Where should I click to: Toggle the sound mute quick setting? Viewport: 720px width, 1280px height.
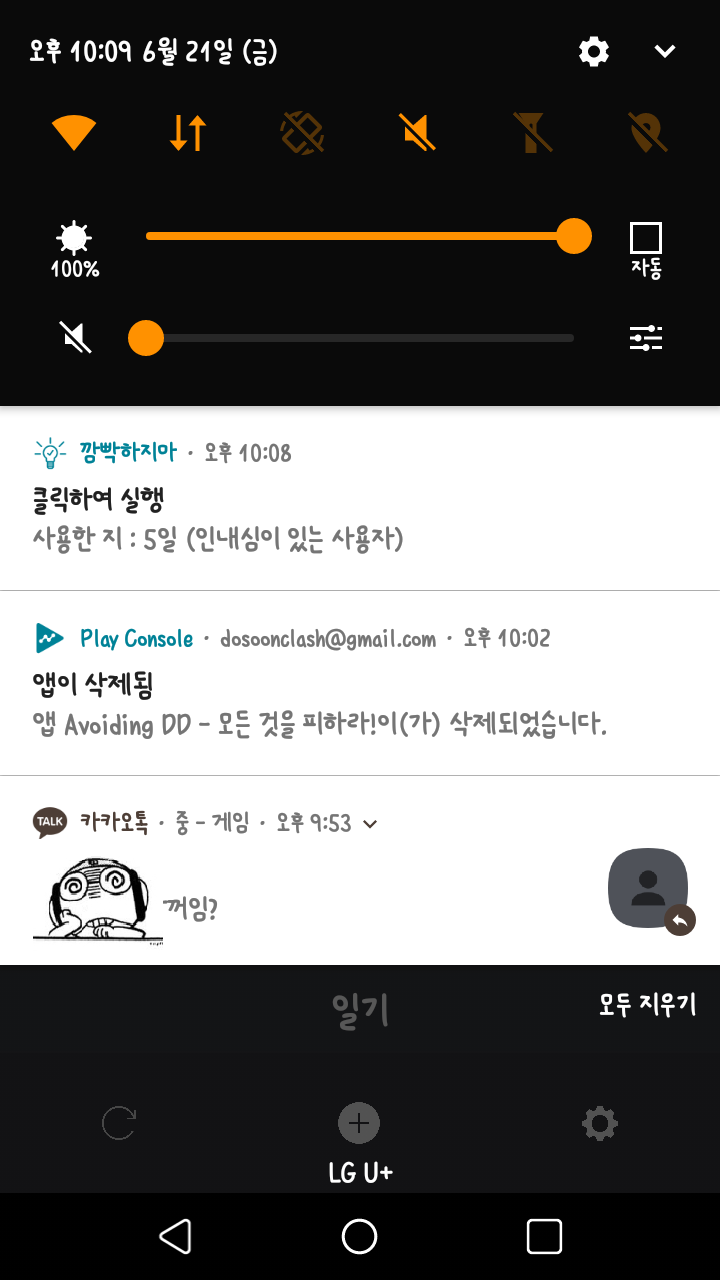pos(417,132)
